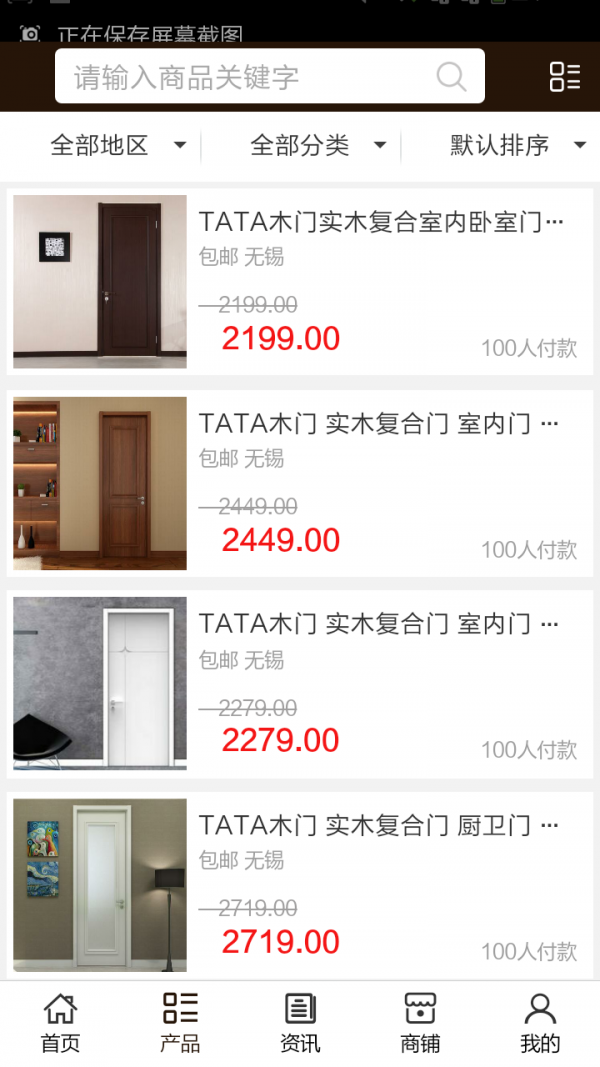Switch to the 资讯 news tab

pyautogui.click(x=300, y=1023)
